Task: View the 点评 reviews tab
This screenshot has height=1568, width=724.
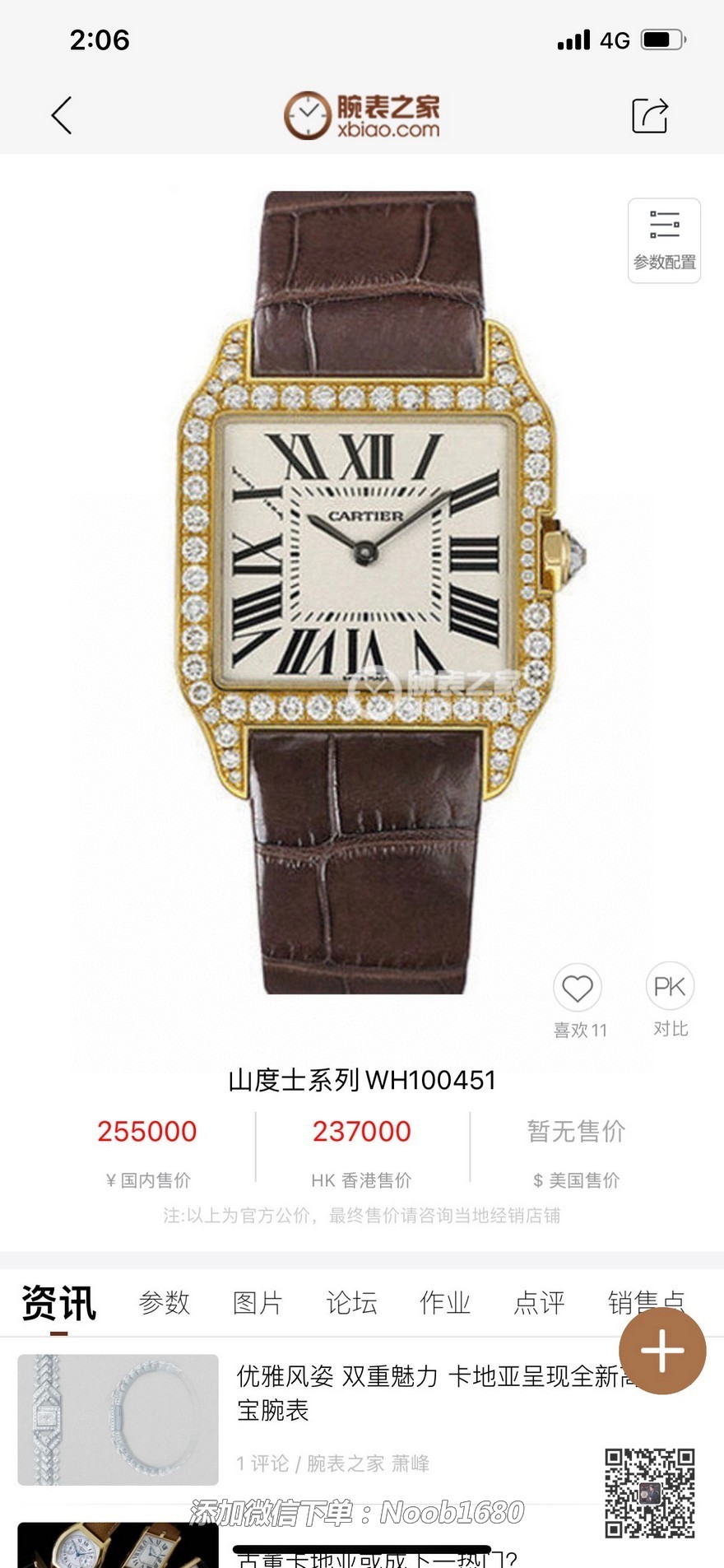Action: 539,1303
